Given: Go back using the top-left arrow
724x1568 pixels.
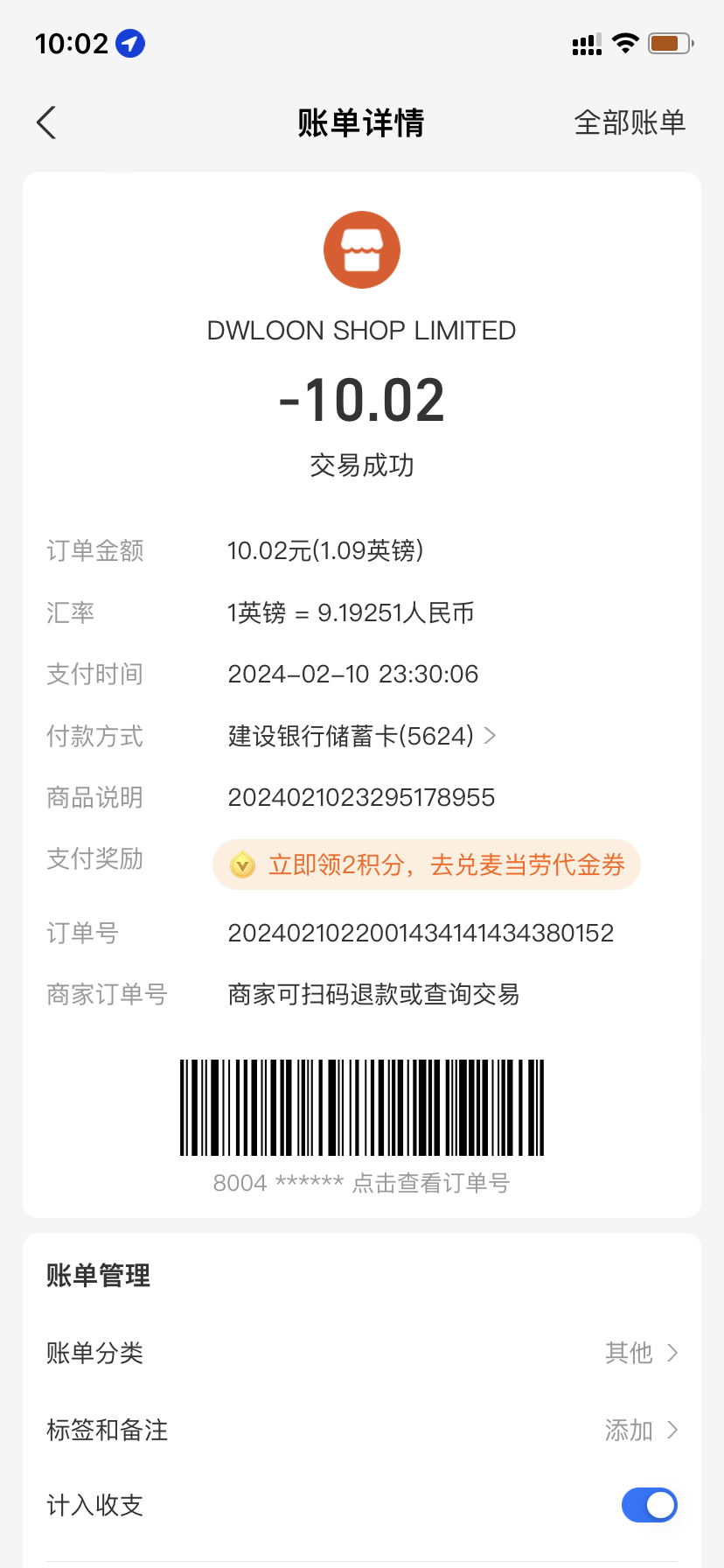Looking at the screenshot, I should 46,122.
